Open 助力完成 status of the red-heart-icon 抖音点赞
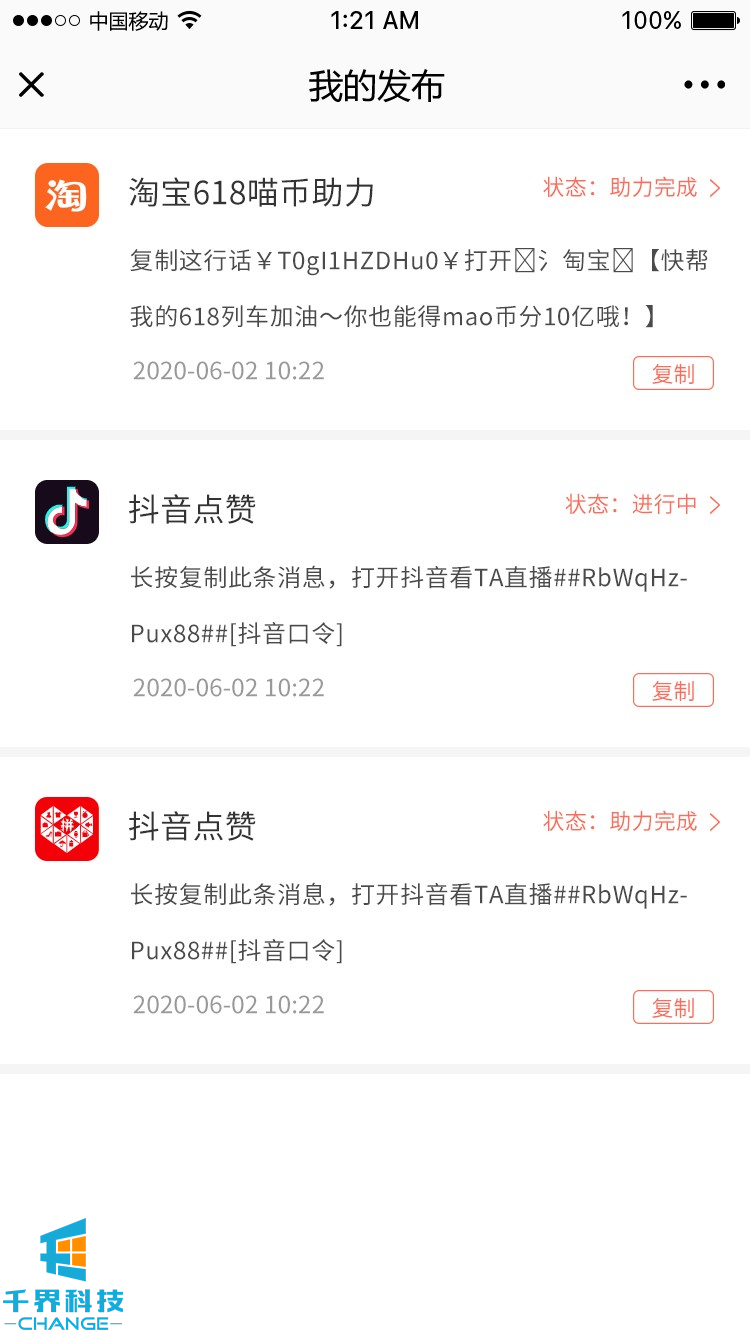This screenshot has width=750, height=1334. (x=632, y=821)
